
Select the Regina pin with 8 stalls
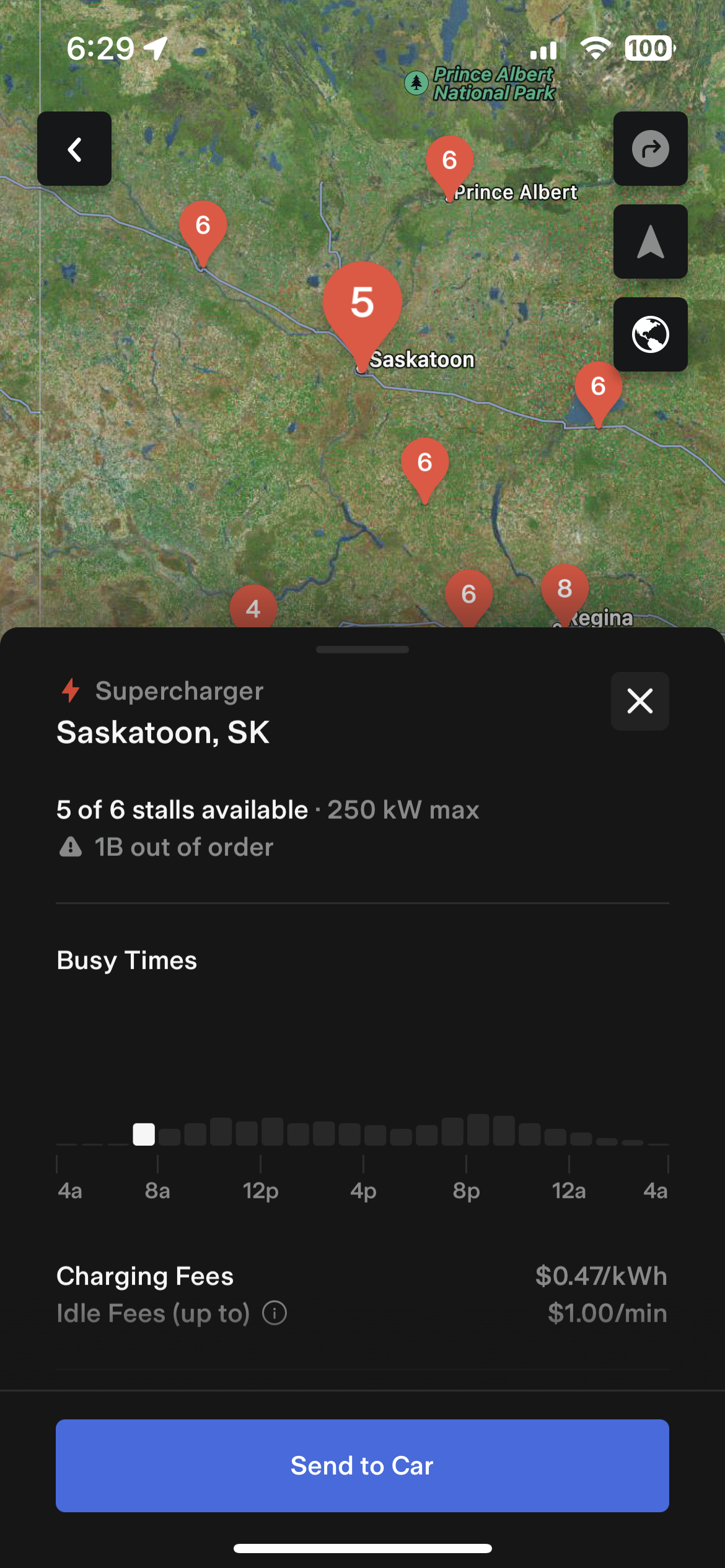point(564,590)
